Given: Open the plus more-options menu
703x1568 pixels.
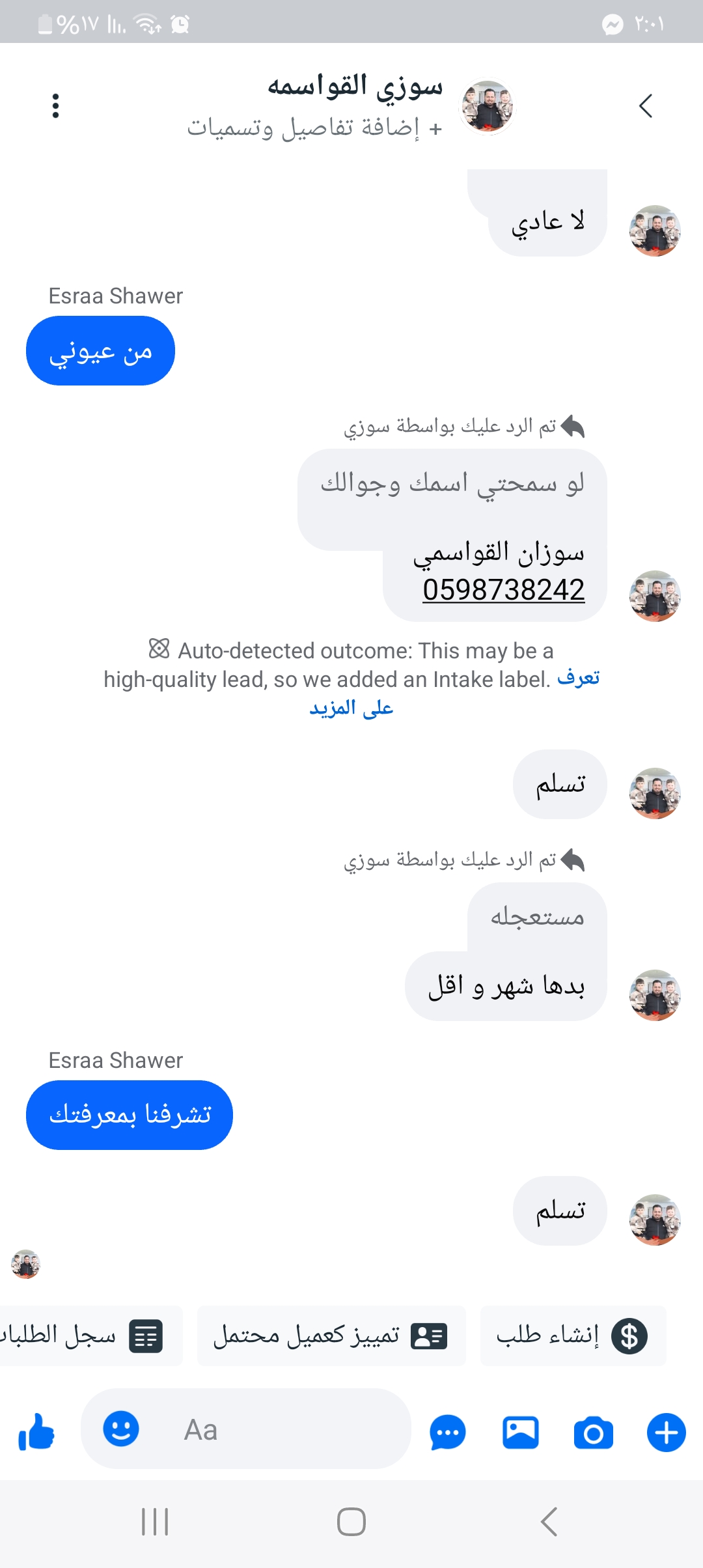Looking at the screenshot, I should tap(666, 1433).
